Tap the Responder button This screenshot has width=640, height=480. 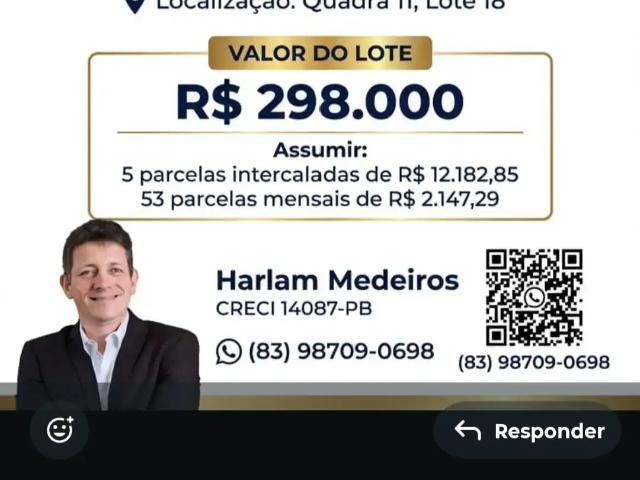(528, 431)
